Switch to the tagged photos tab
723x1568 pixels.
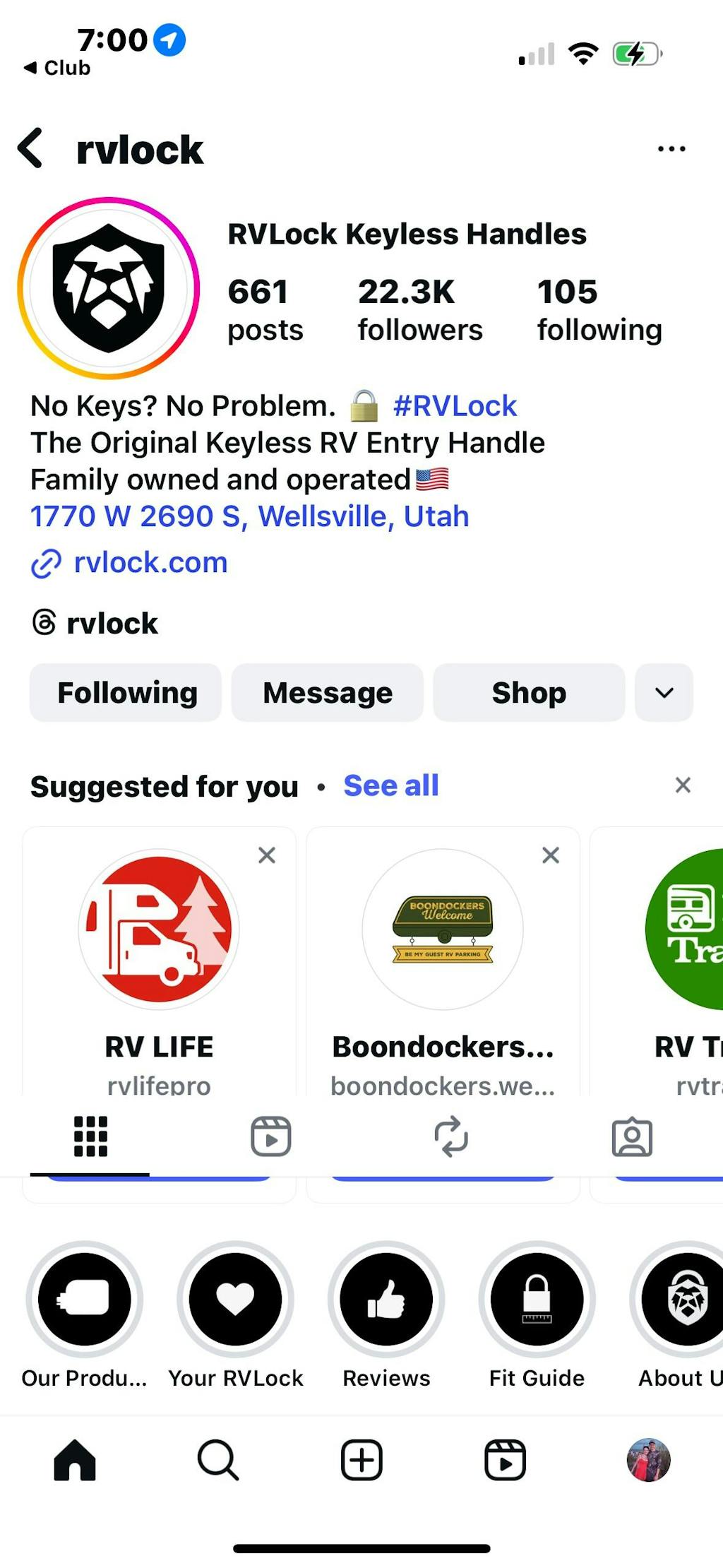tap(632, 1136)
